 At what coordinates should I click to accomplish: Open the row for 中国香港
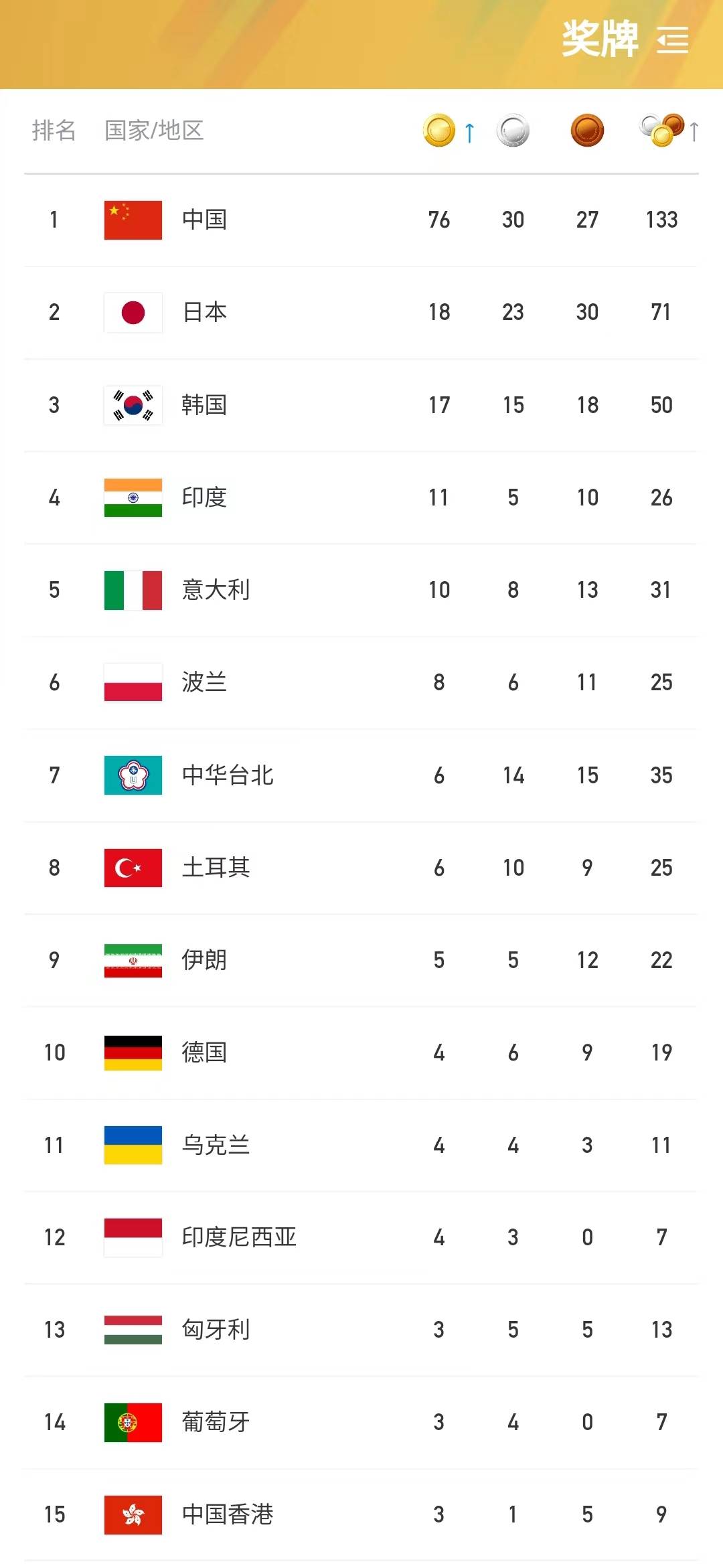[x=361, y=1514]
